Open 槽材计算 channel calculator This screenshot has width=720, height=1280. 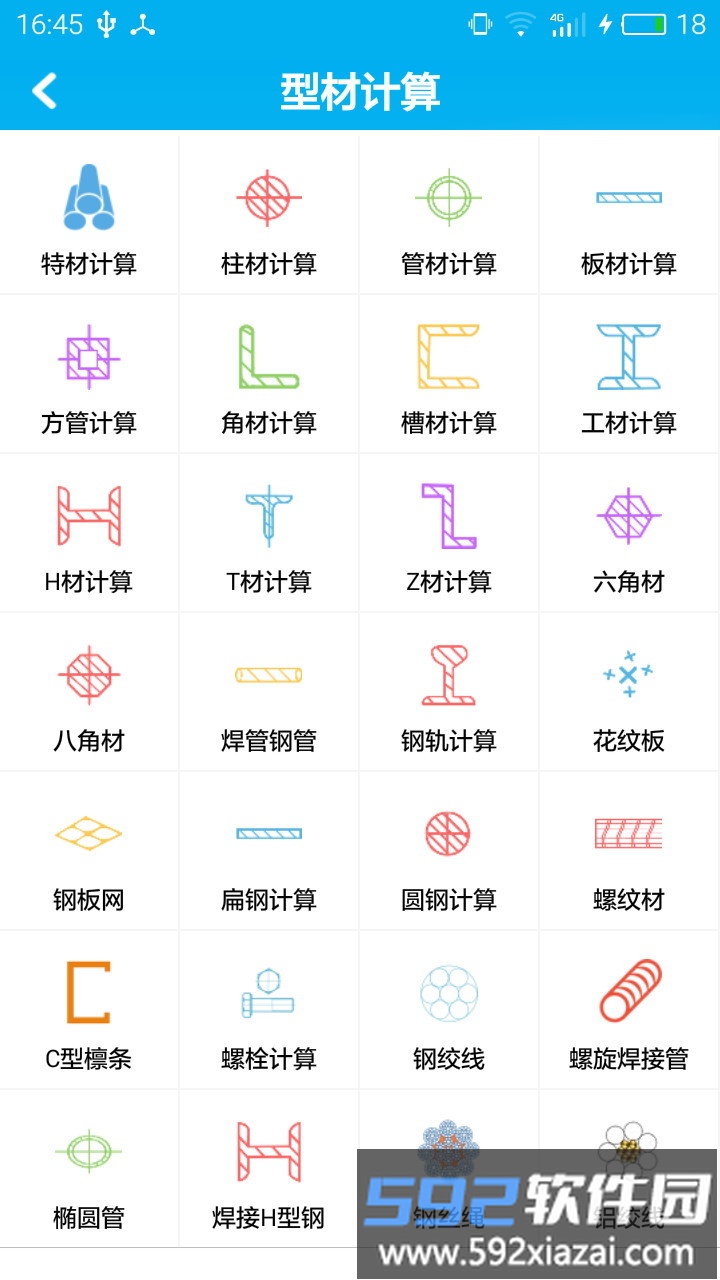[x=449, y=375]
